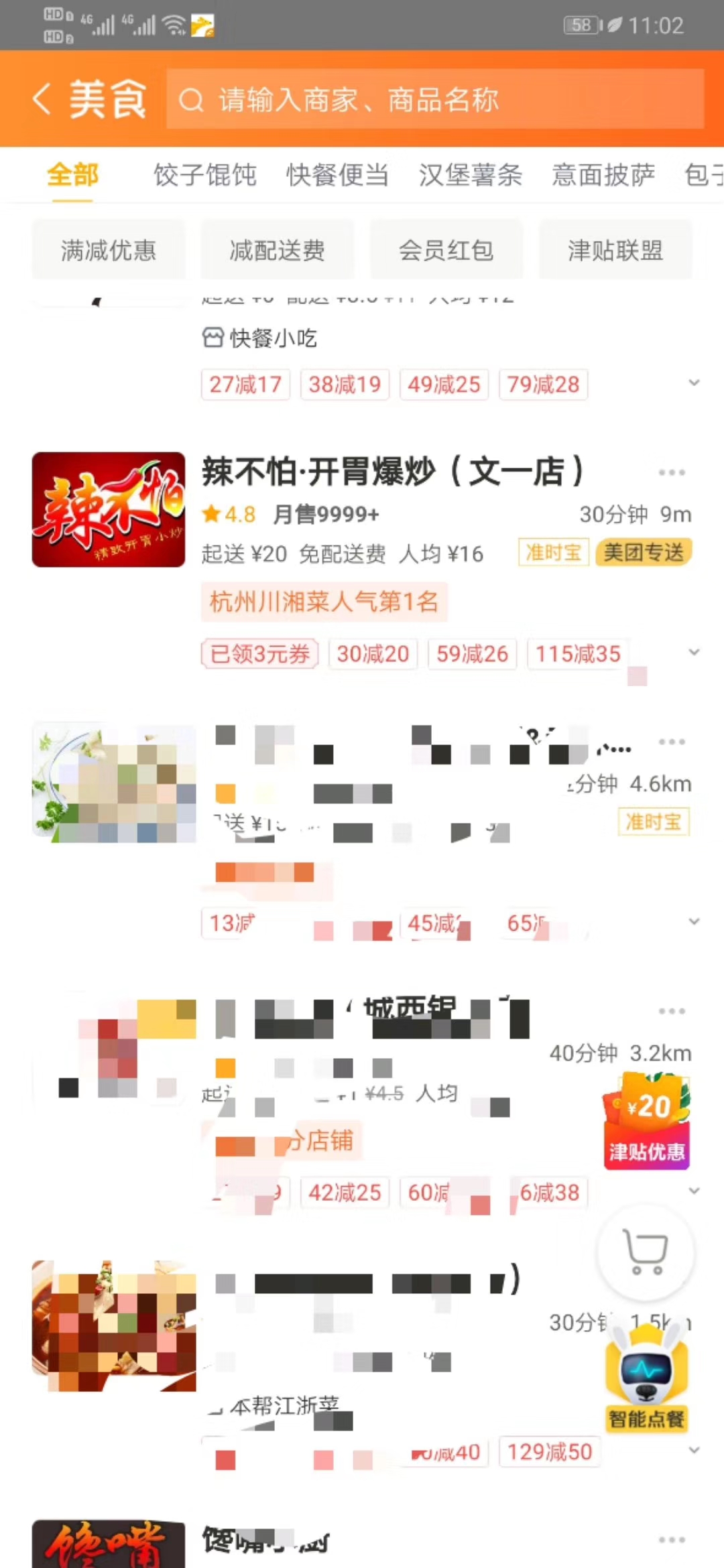
Task: Expand discounts next to 115减35
Action: click(x=695, y=652)
